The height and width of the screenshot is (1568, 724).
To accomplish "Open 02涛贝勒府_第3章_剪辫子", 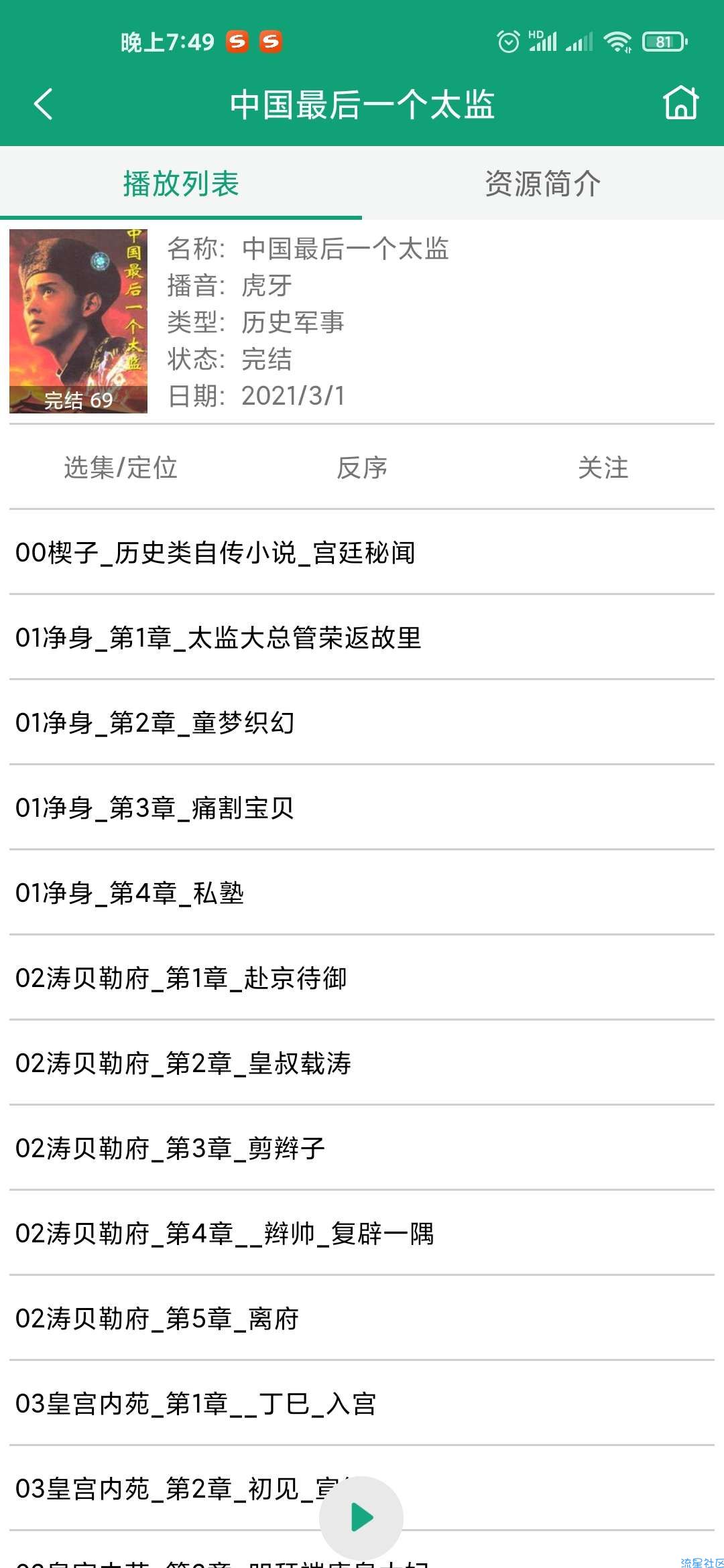I will pos(170,1149).
